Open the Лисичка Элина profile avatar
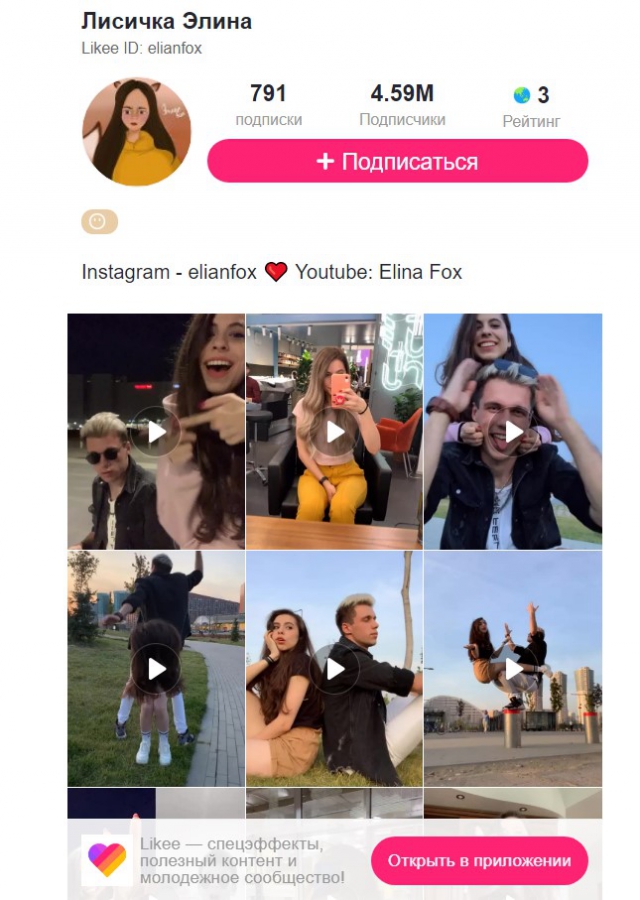640x900 pixels. 136,132
